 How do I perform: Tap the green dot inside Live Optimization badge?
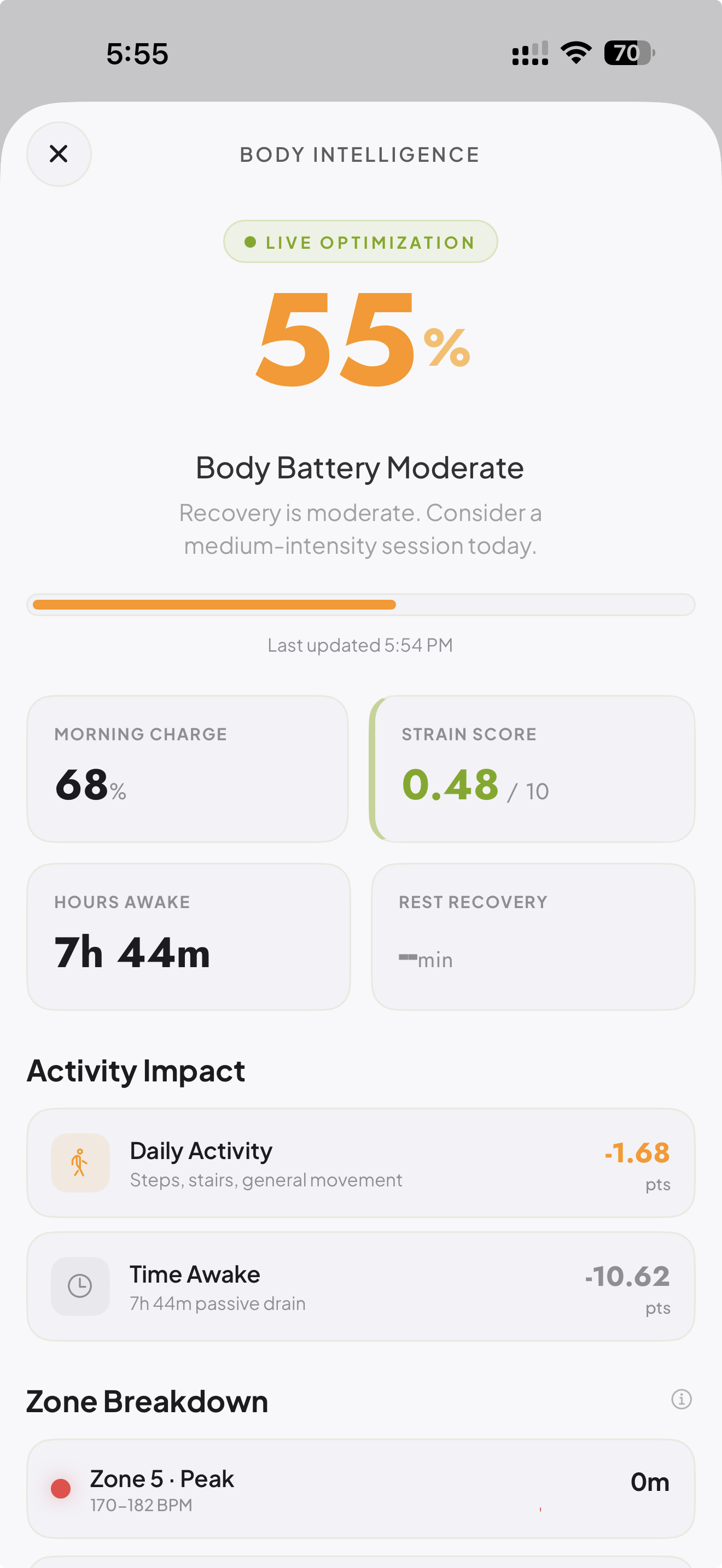(x=250, y=242)
